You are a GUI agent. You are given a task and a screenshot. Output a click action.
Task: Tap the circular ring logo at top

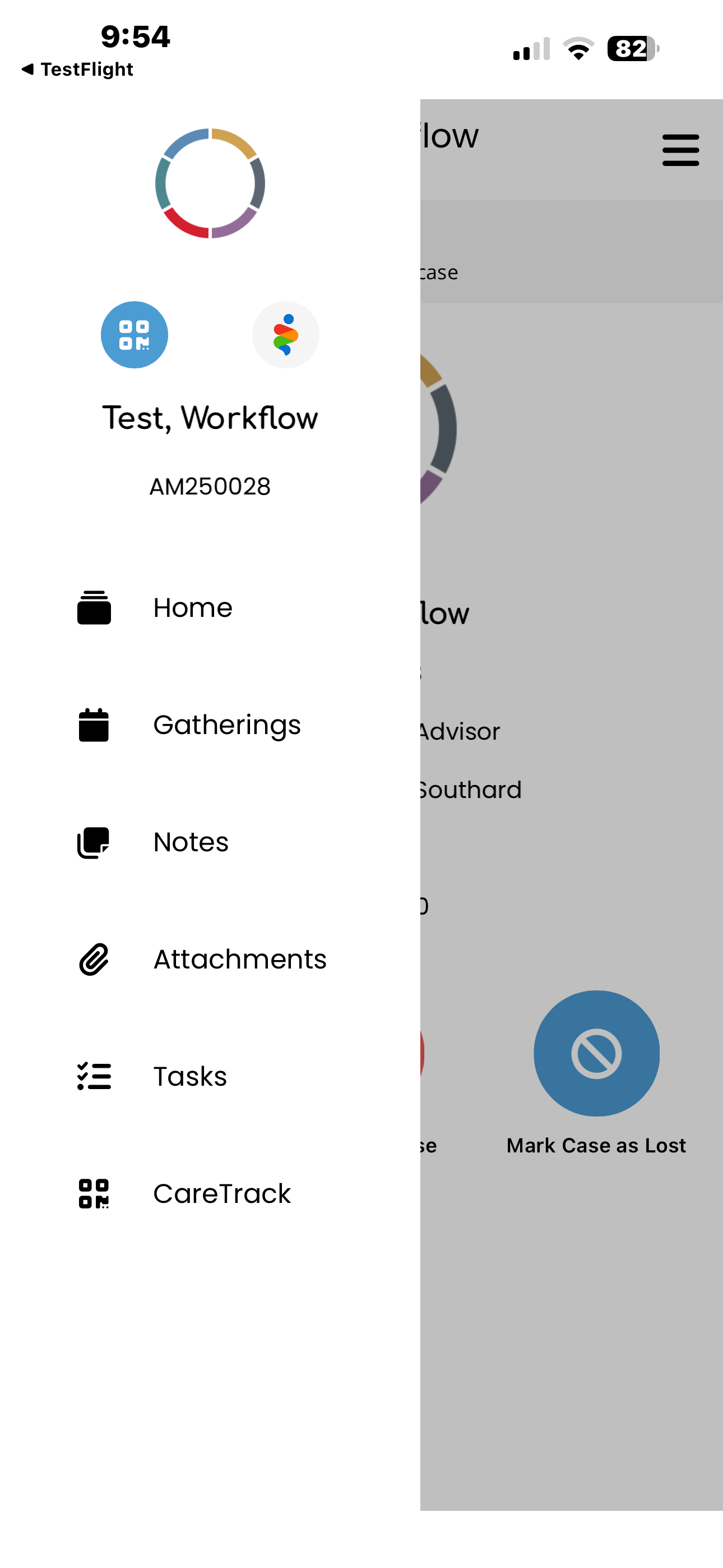pyautogui.click(x=212, y=182)
